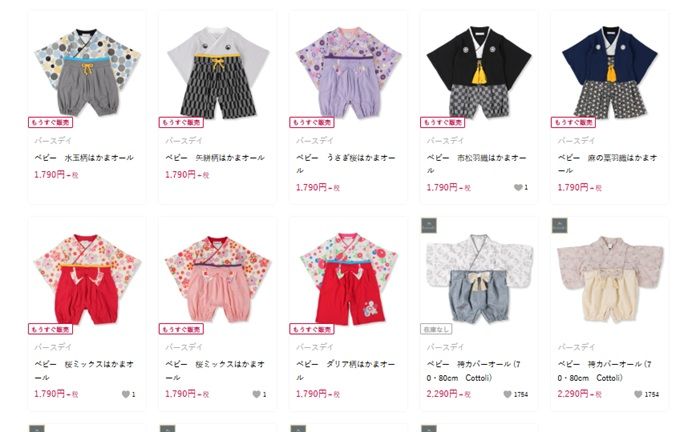Open the 水玉柄はかまオール product card

[x=87, y=72]
